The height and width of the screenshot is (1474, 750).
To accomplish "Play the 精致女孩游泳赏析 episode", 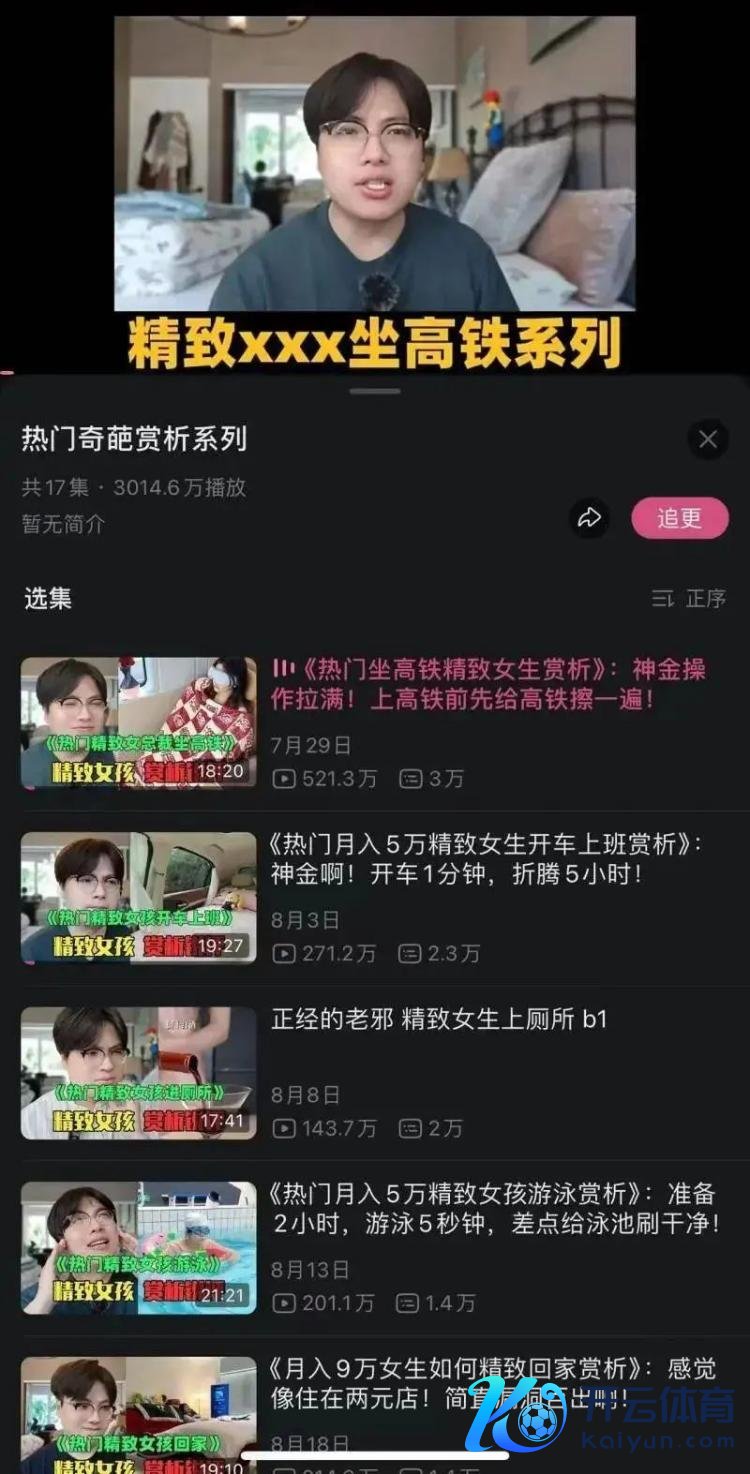I will coord(495,1208).
